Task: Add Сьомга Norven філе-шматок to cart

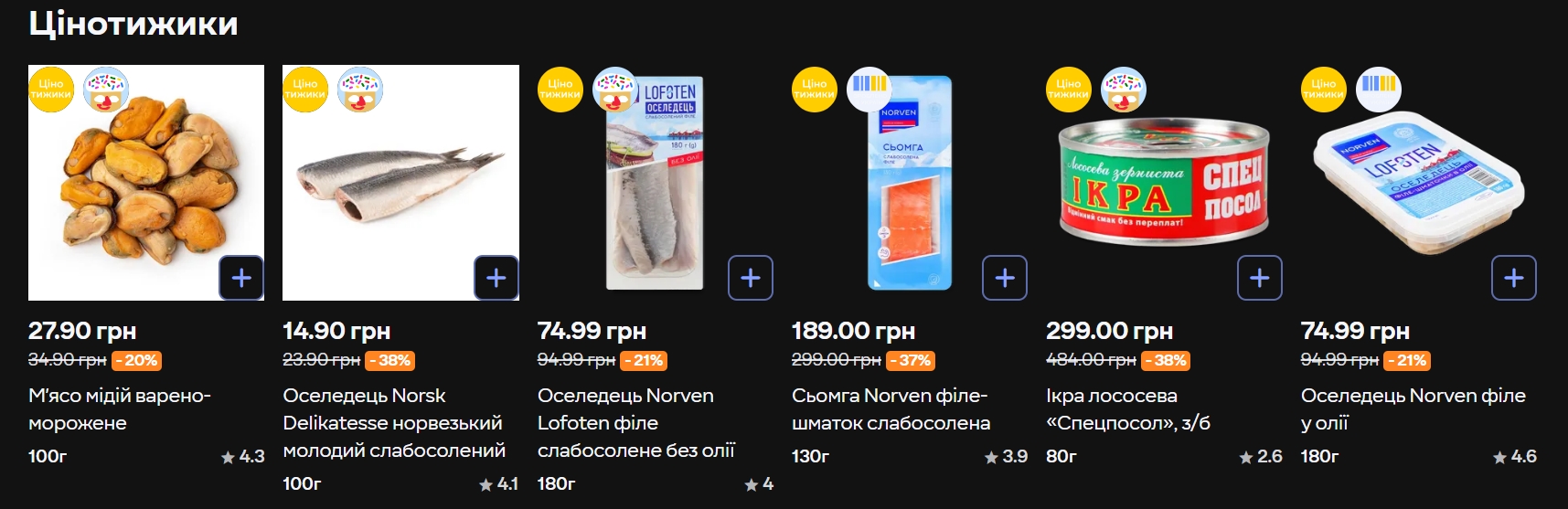Action: pyautogui.click(x=1004, y=278)
